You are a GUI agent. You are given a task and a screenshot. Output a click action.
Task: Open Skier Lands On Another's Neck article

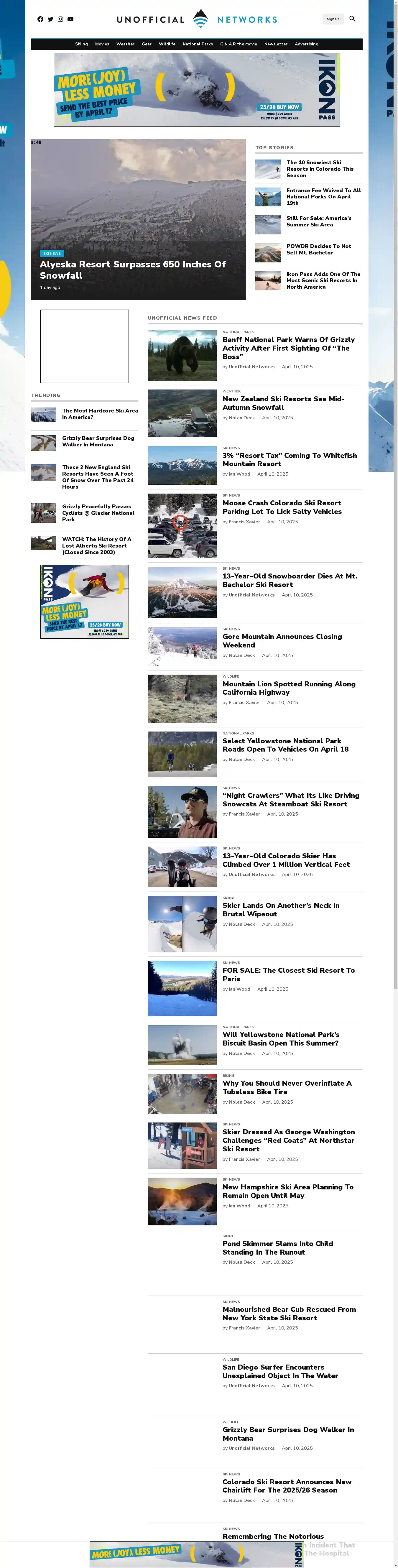tap(281, 909)
